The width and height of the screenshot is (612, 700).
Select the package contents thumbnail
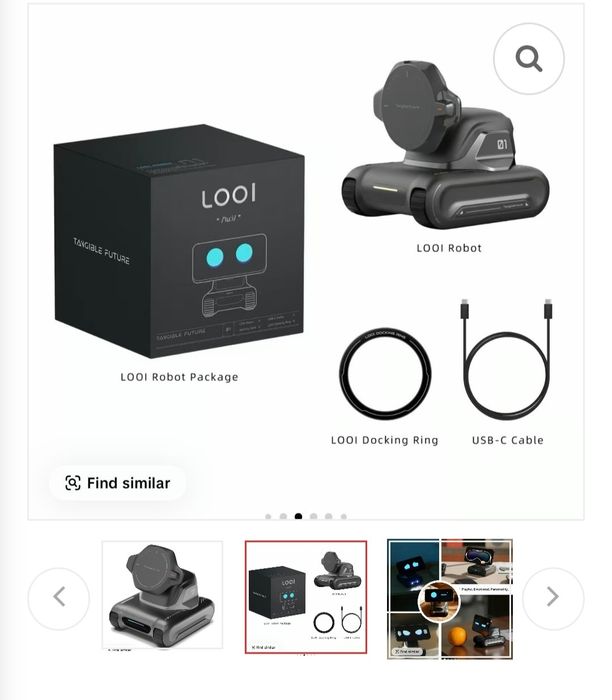pyautogui.click(x=306, y=597)
